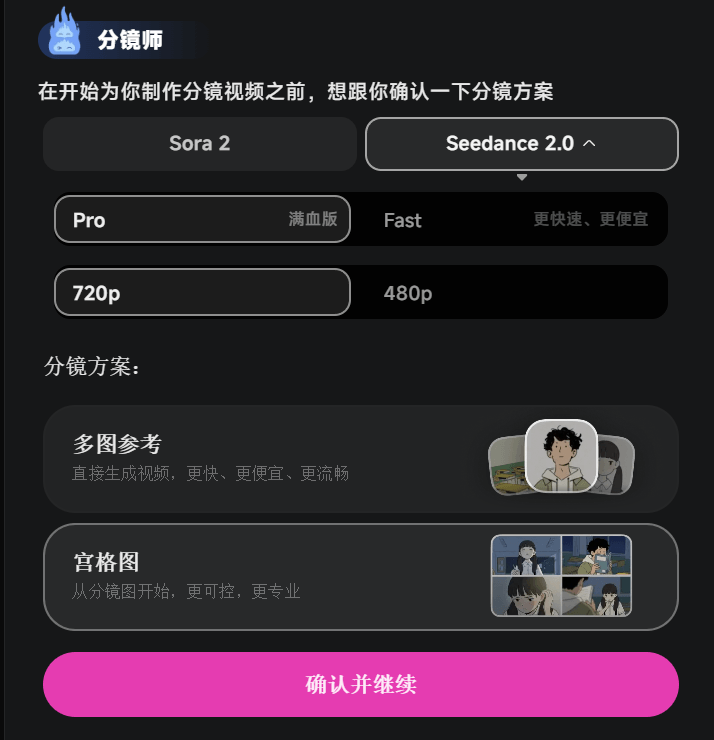Select the Sora 2 model option
This screenshot has width=714, height=740.
199,143
